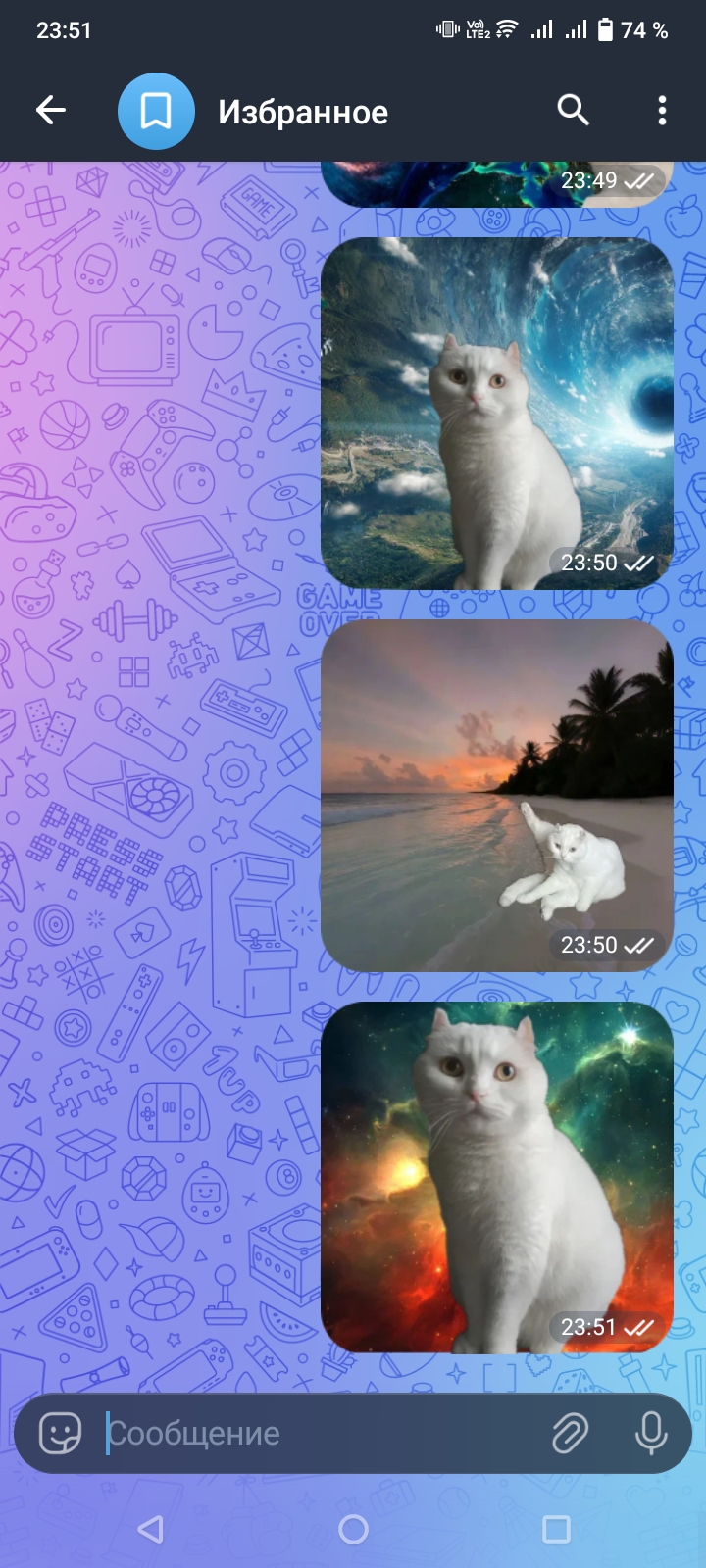Go back from Избранное chat
The image size is (706, 1568).
51,111
